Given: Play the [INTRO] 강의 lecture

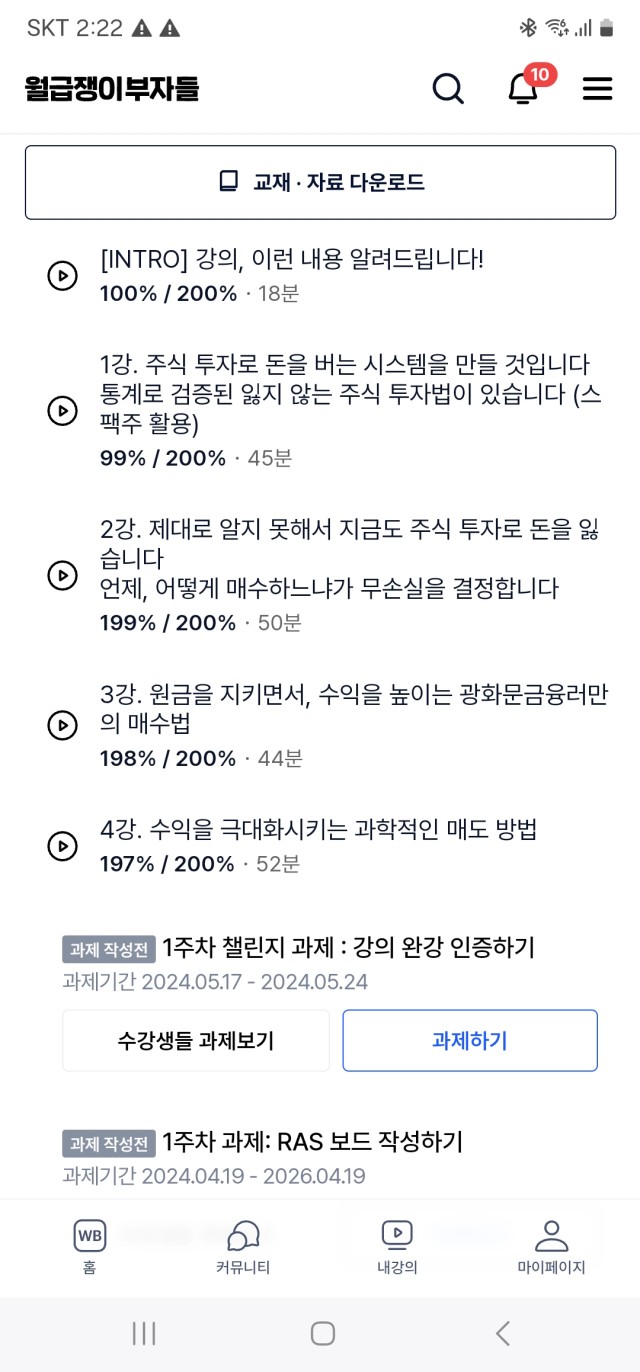Looking at the screenshot, I should pos(320,276).
